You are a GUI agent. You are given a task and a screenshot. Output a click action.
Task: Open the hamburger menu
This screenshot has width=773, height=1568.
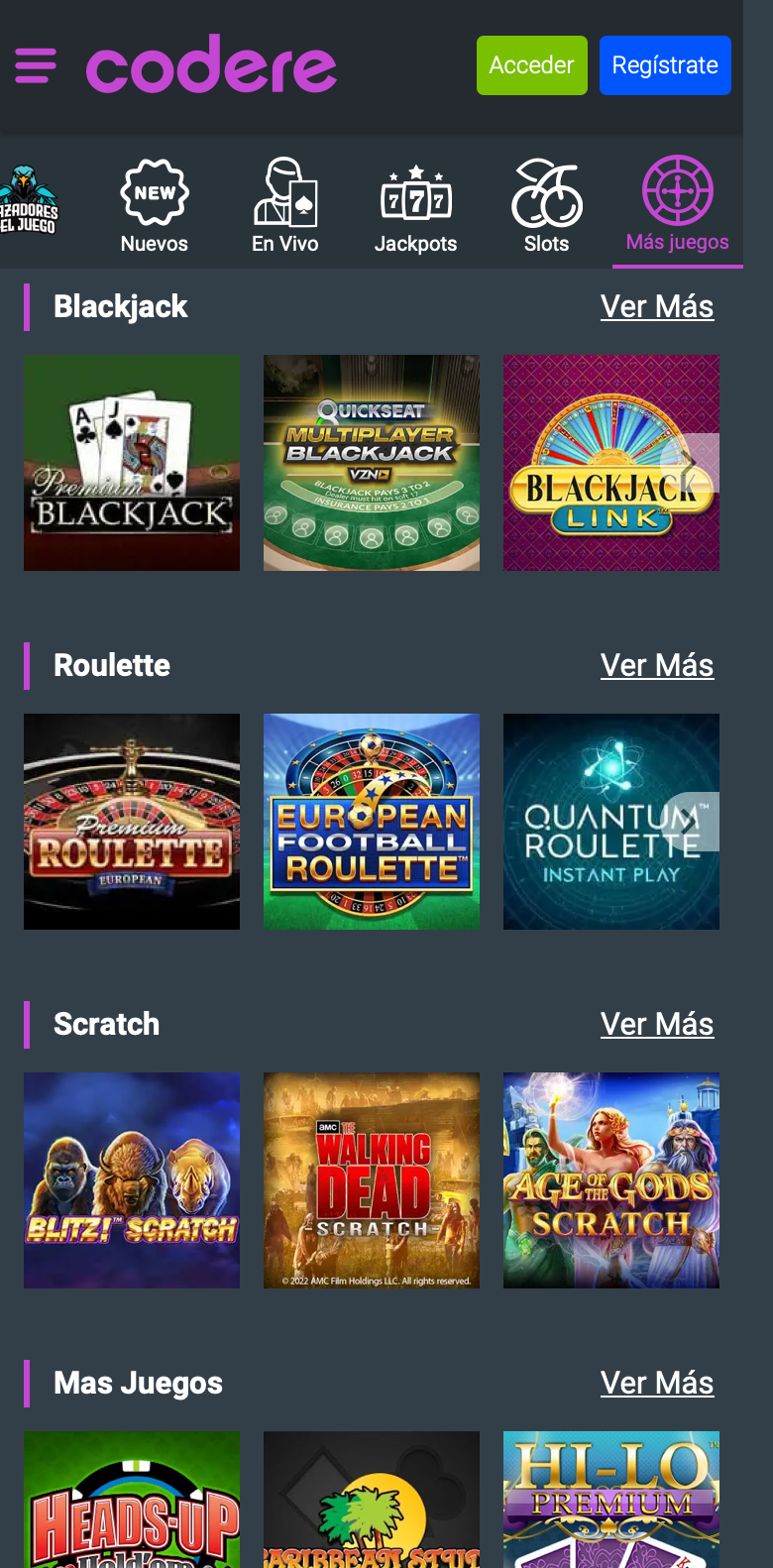(36, 65)
